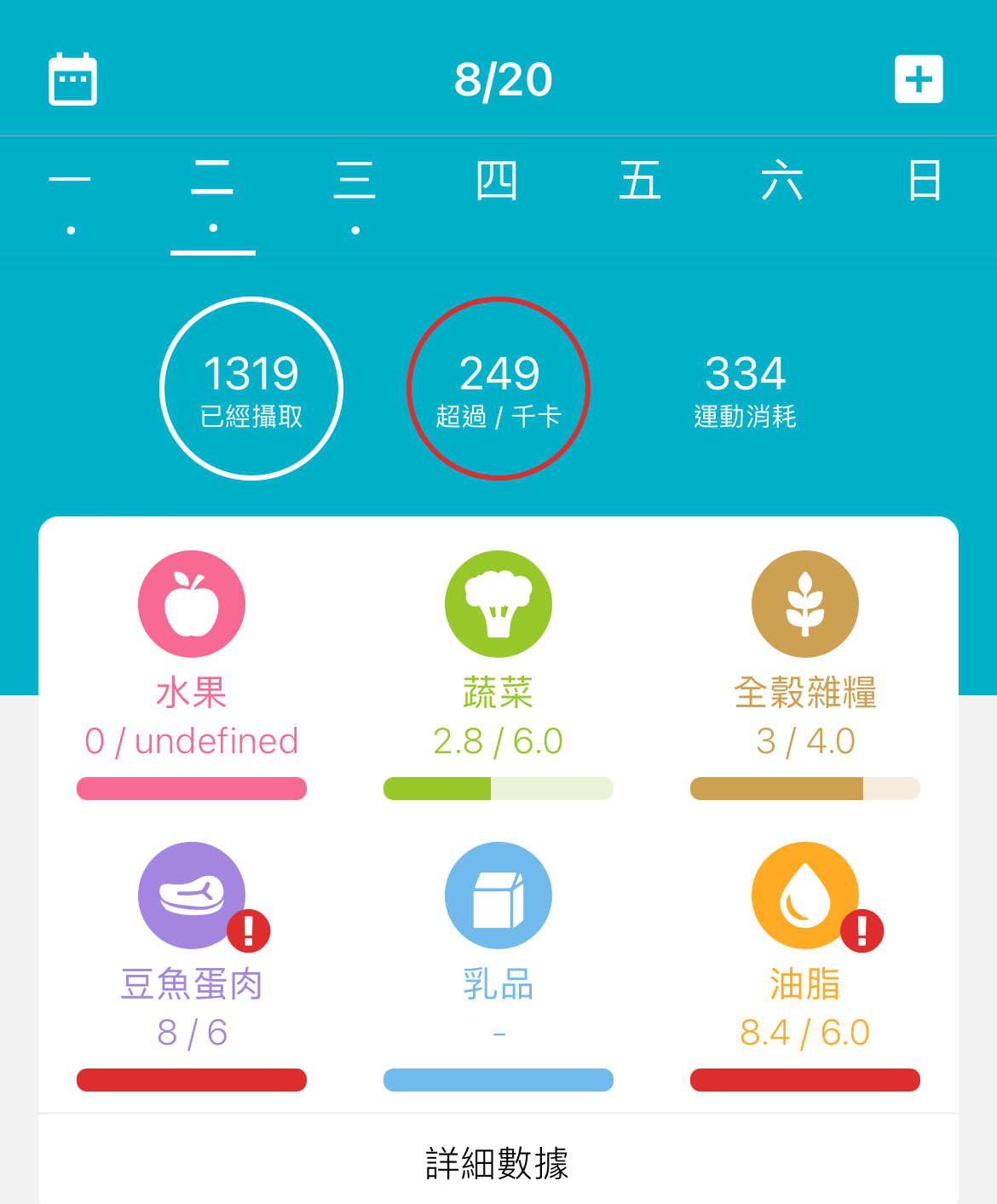The image size is (997, 1204).
Task: Open 詳細數據 detailed data
Action: 498,1162
